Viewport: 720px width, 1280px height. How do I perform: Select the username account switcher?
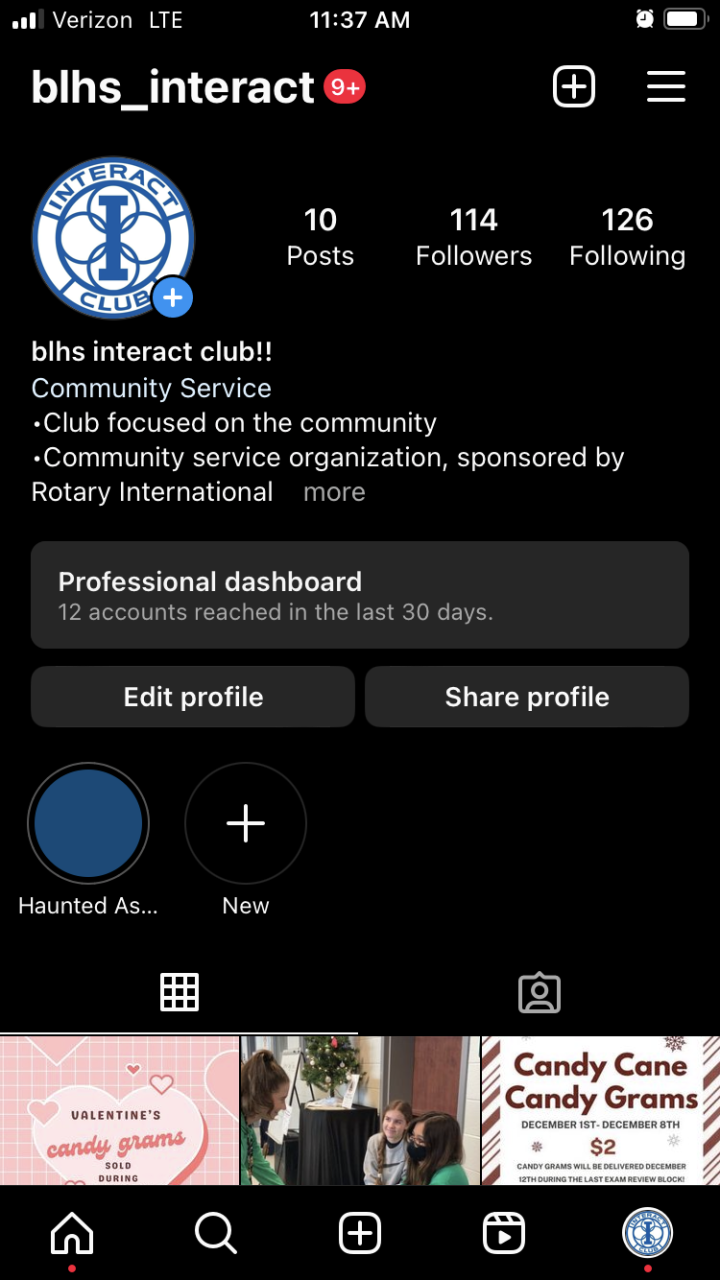[173, 88]
